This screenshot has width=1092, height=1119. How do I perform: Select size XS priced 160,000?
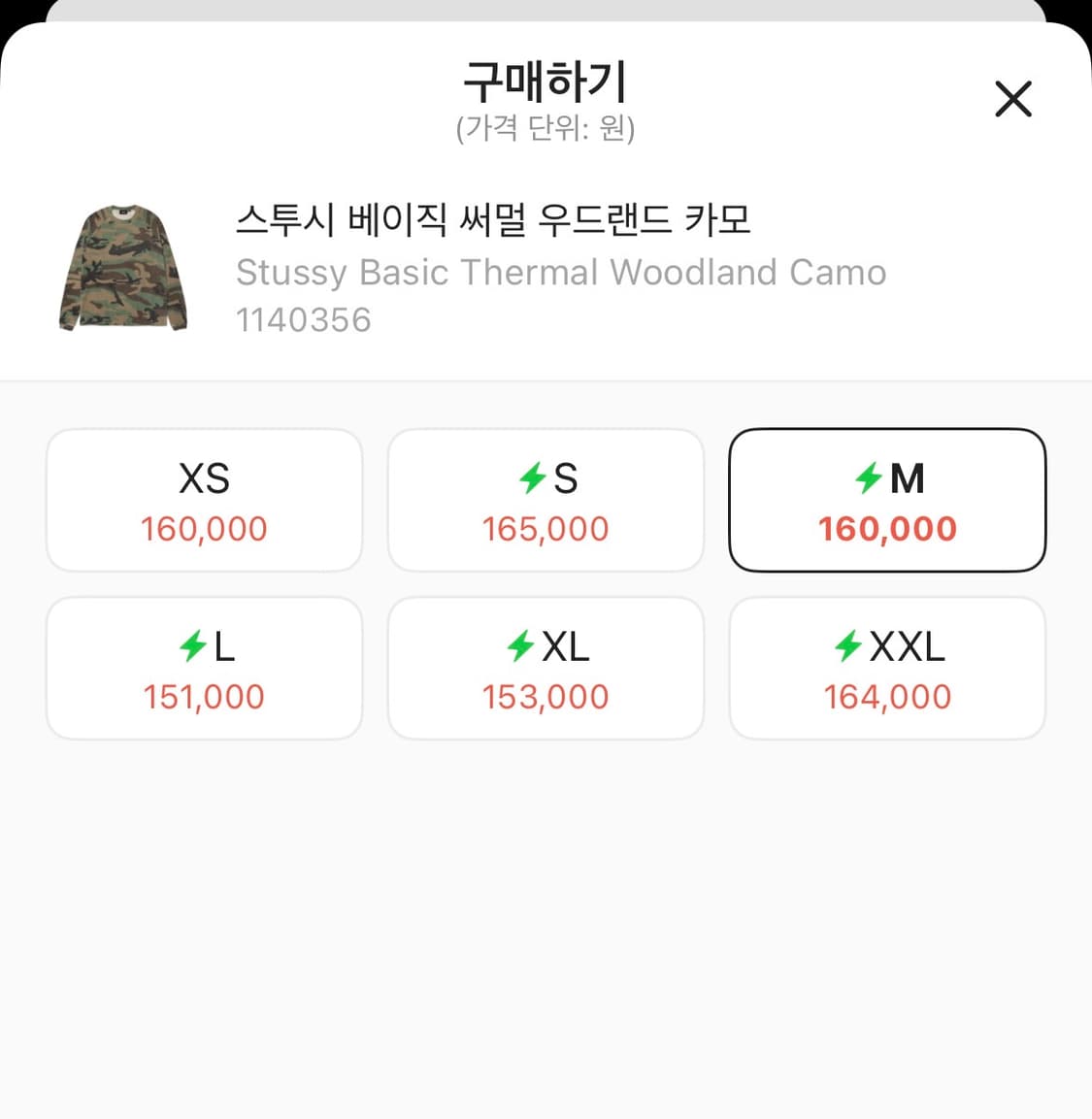click(x=204, y=500)
